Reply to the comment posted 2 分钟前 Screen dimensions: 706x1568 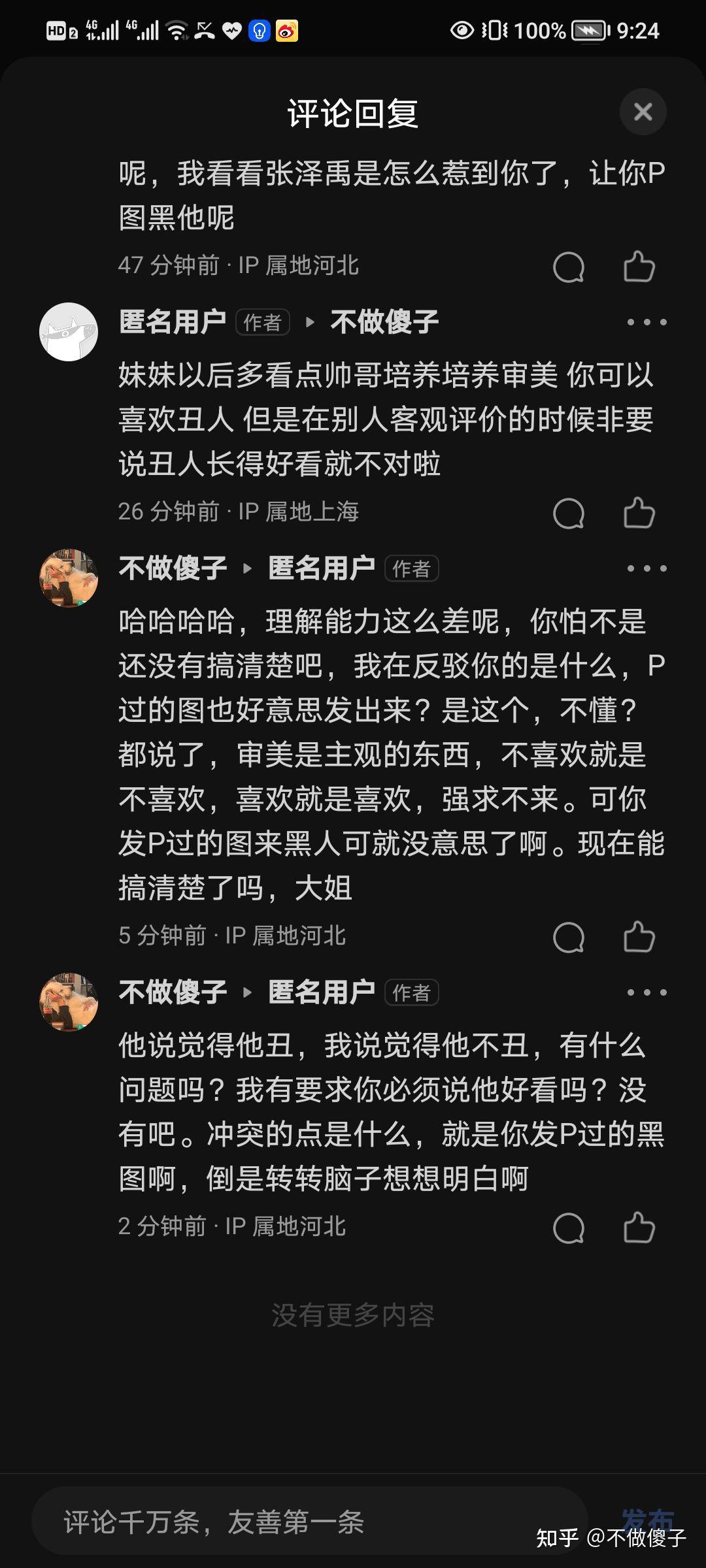[568, 1227]
